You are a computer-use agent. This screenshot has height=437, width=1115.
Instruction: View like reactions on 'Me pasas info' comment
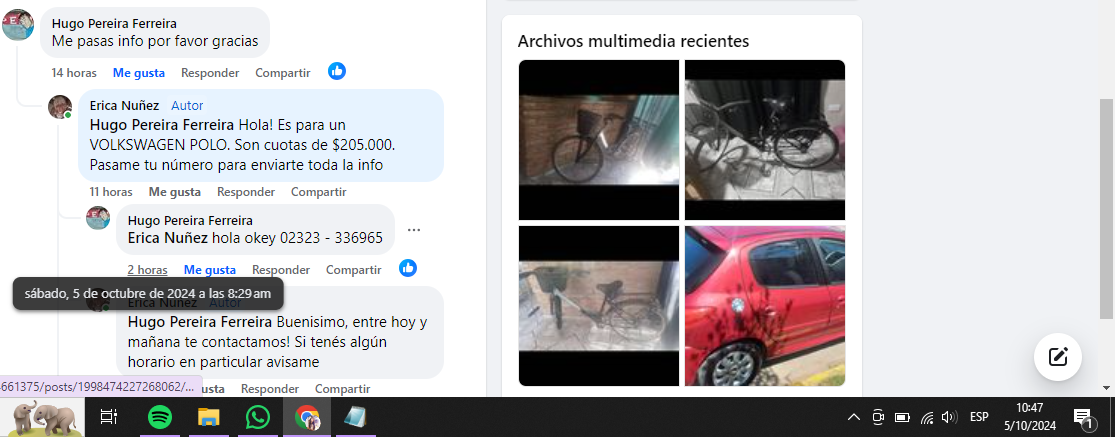337,72
